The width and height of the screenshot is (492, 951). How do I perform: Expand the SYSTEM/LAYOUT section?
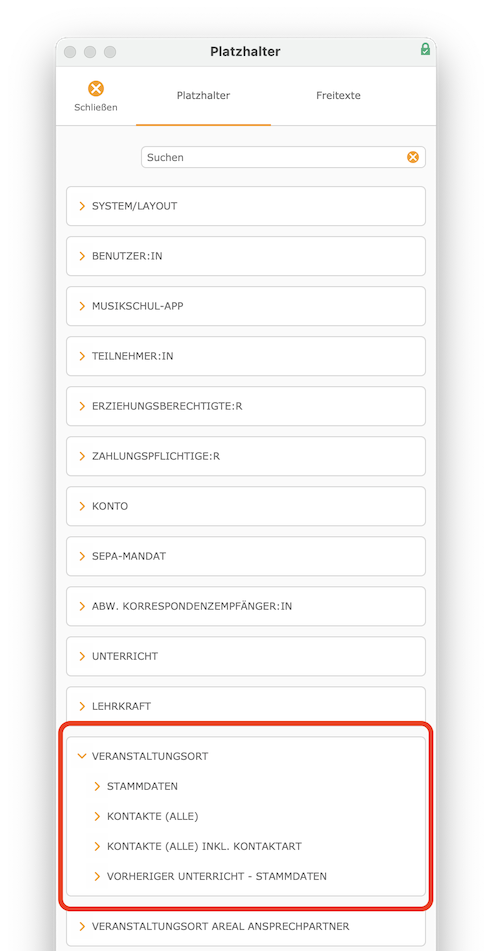246,206
